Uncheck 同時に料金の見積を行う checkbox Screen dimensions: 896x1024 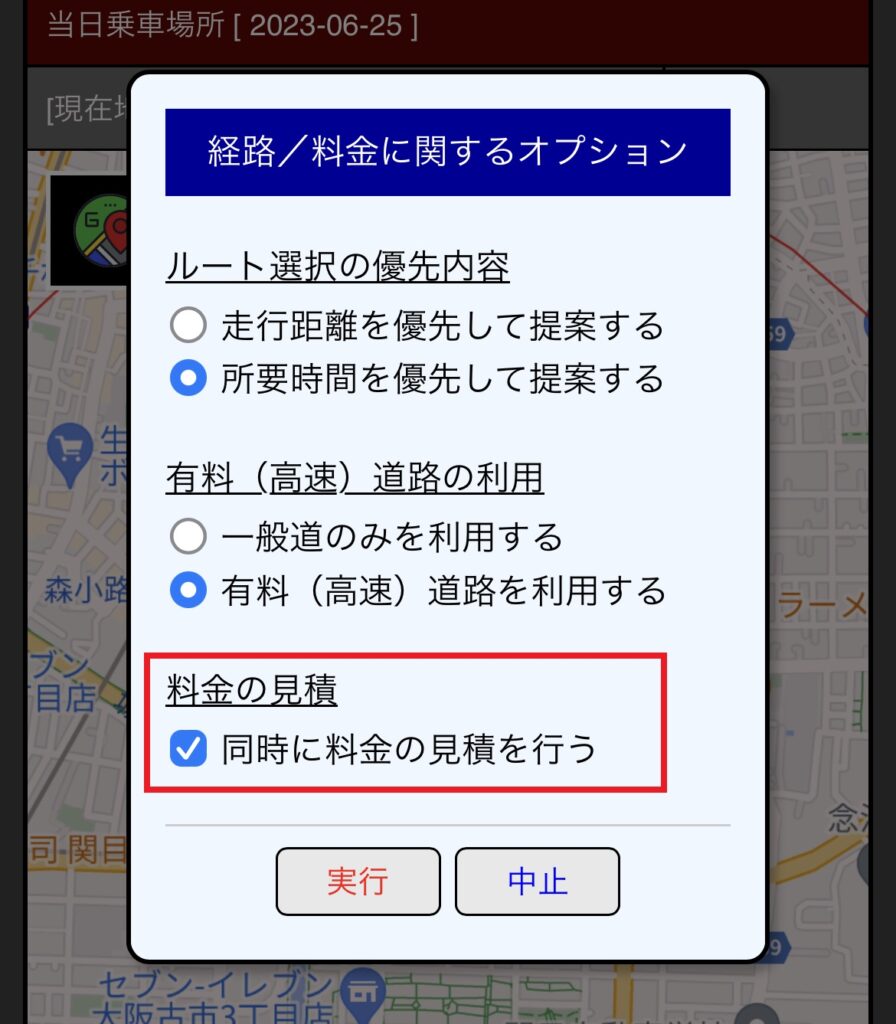(x=188, y=749)
